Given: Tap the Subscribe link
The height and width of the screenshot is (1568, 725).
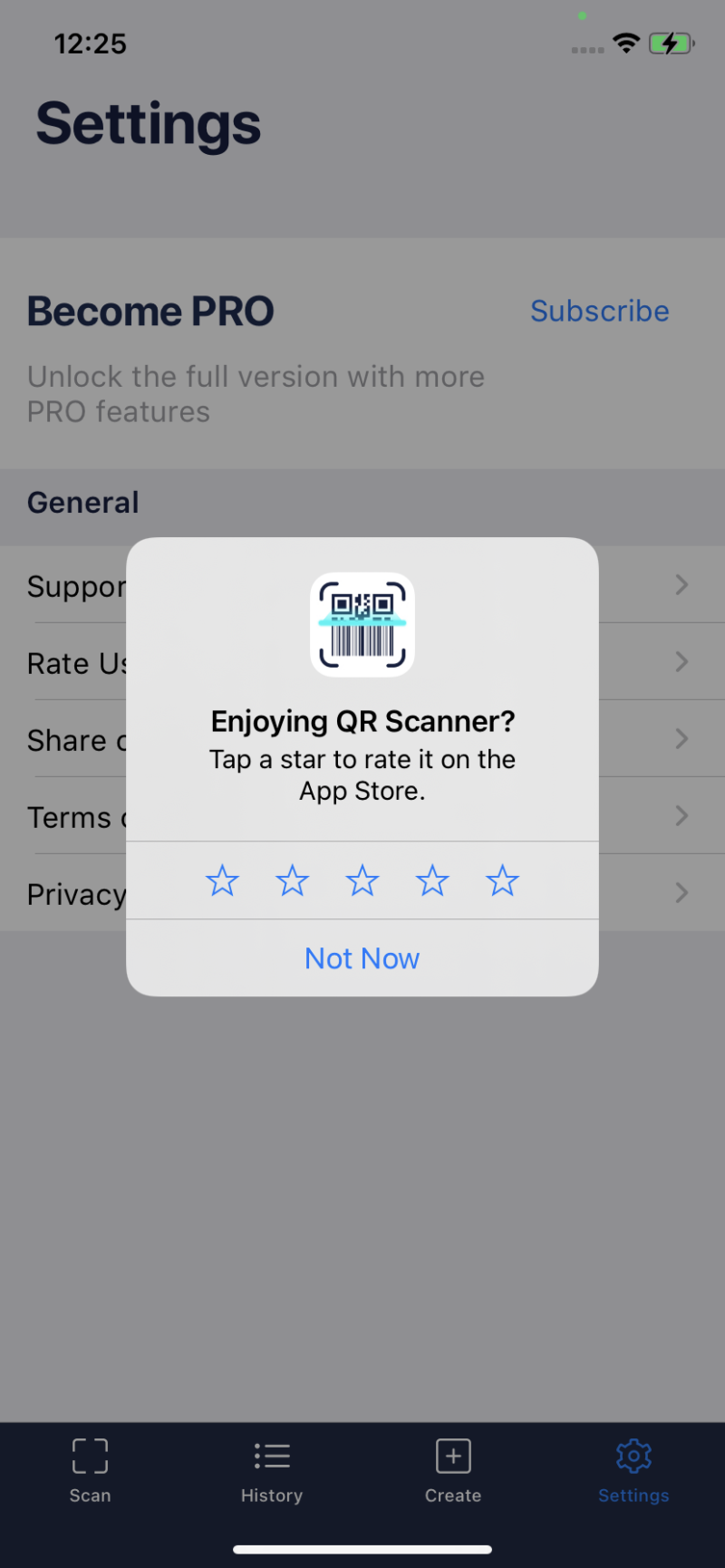Looking at the screenshot, I should coord(599,311).
